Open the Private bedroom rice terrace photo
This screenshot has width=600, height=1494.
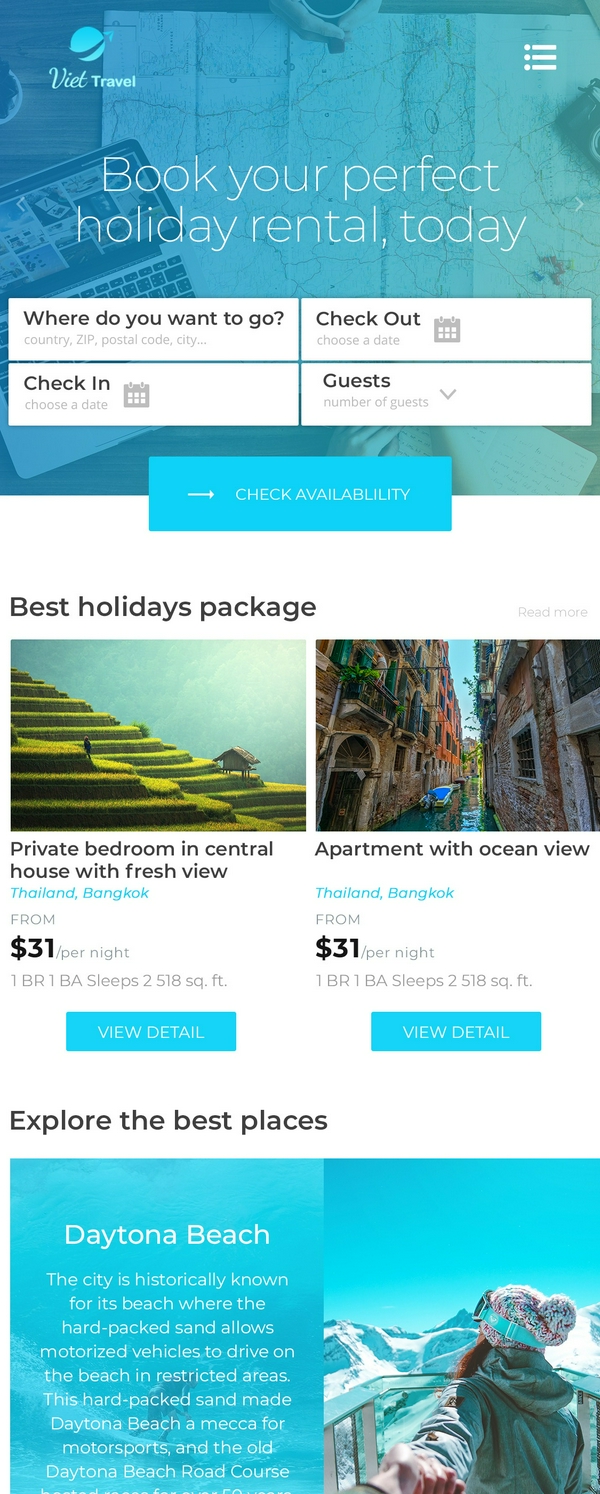pos(158,735)
